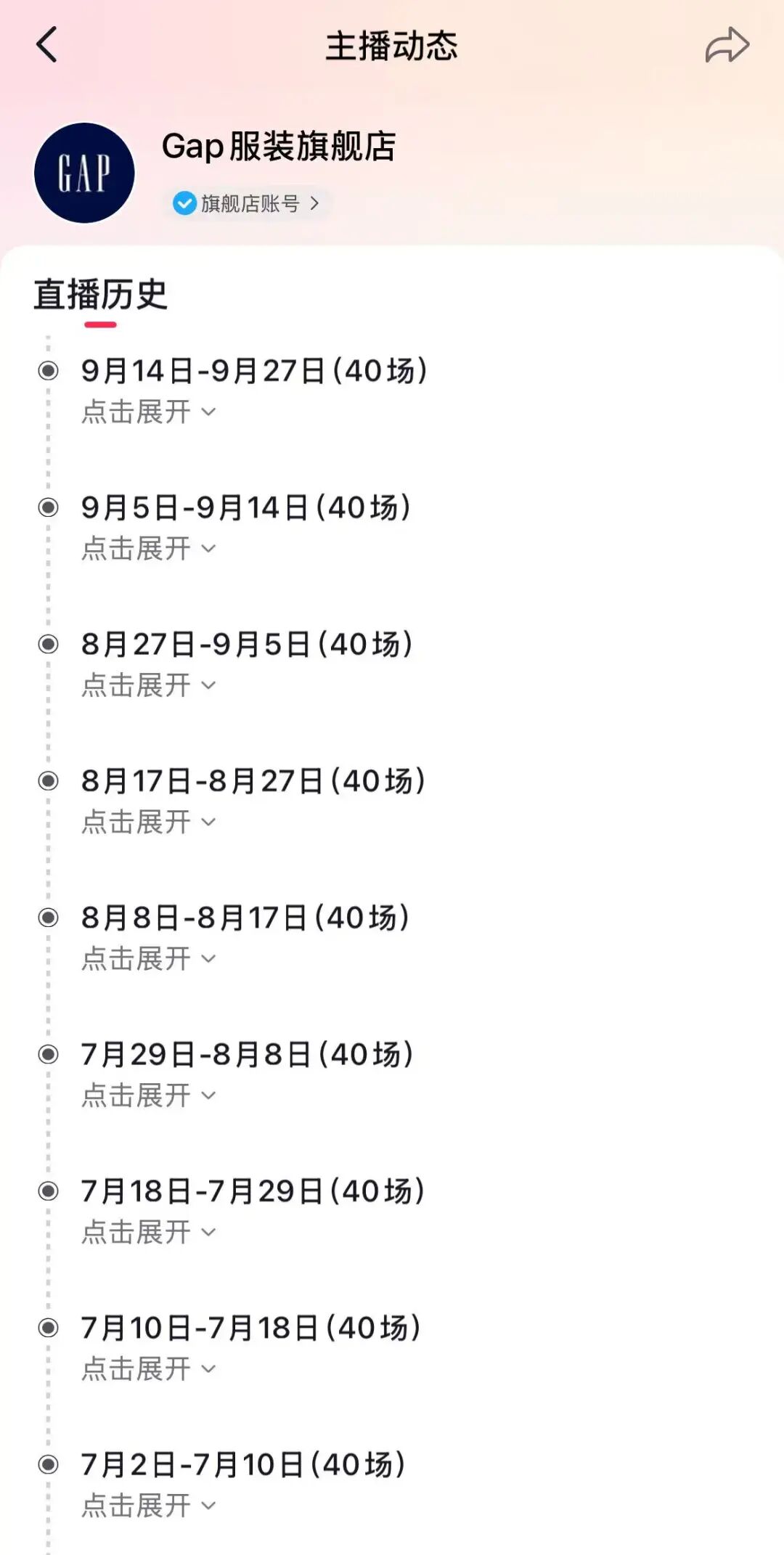Image resolution: width=784 pixels, height=1555 pixels.
Task: Expand the 8月17日-8月27日 live history
Action: pyautogui.click(x=149, y=822)
